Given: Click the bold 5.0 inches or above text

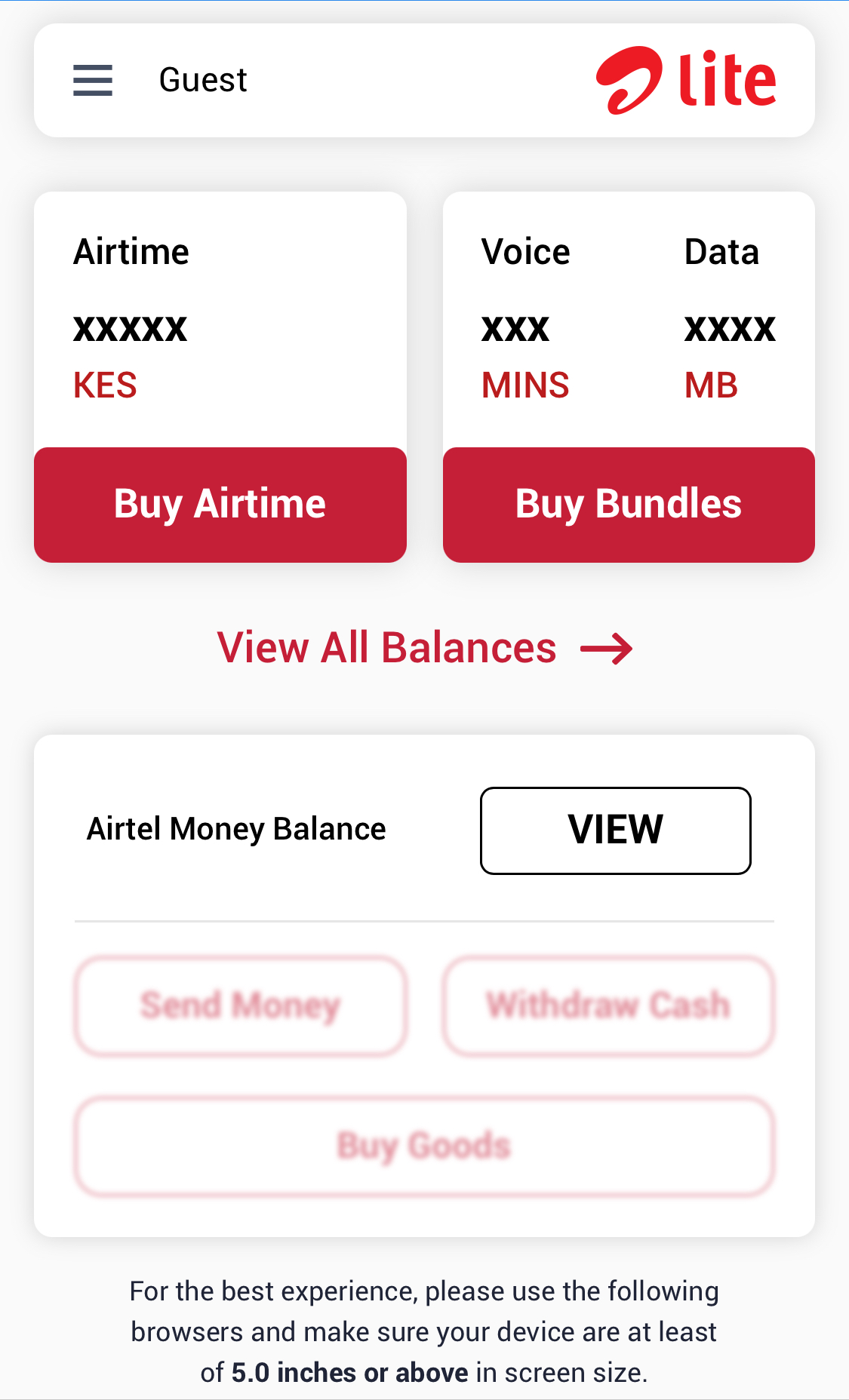Looking at the screenshot, I should (349, 1372).
